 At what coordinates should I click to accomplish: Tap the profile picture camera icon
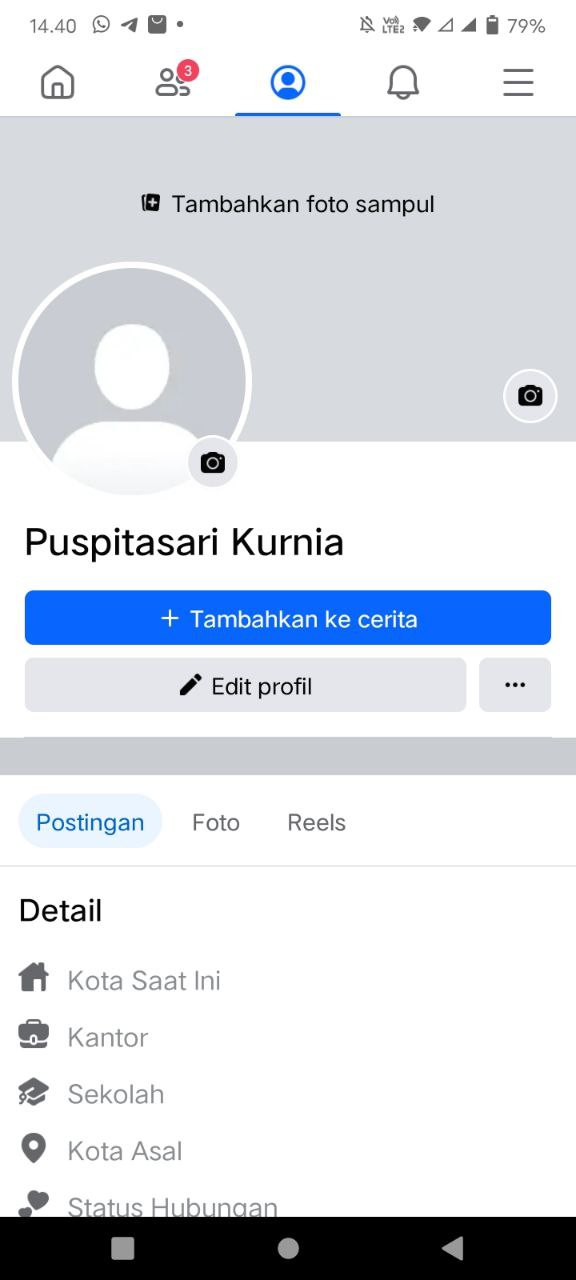(x=213, y=462)
